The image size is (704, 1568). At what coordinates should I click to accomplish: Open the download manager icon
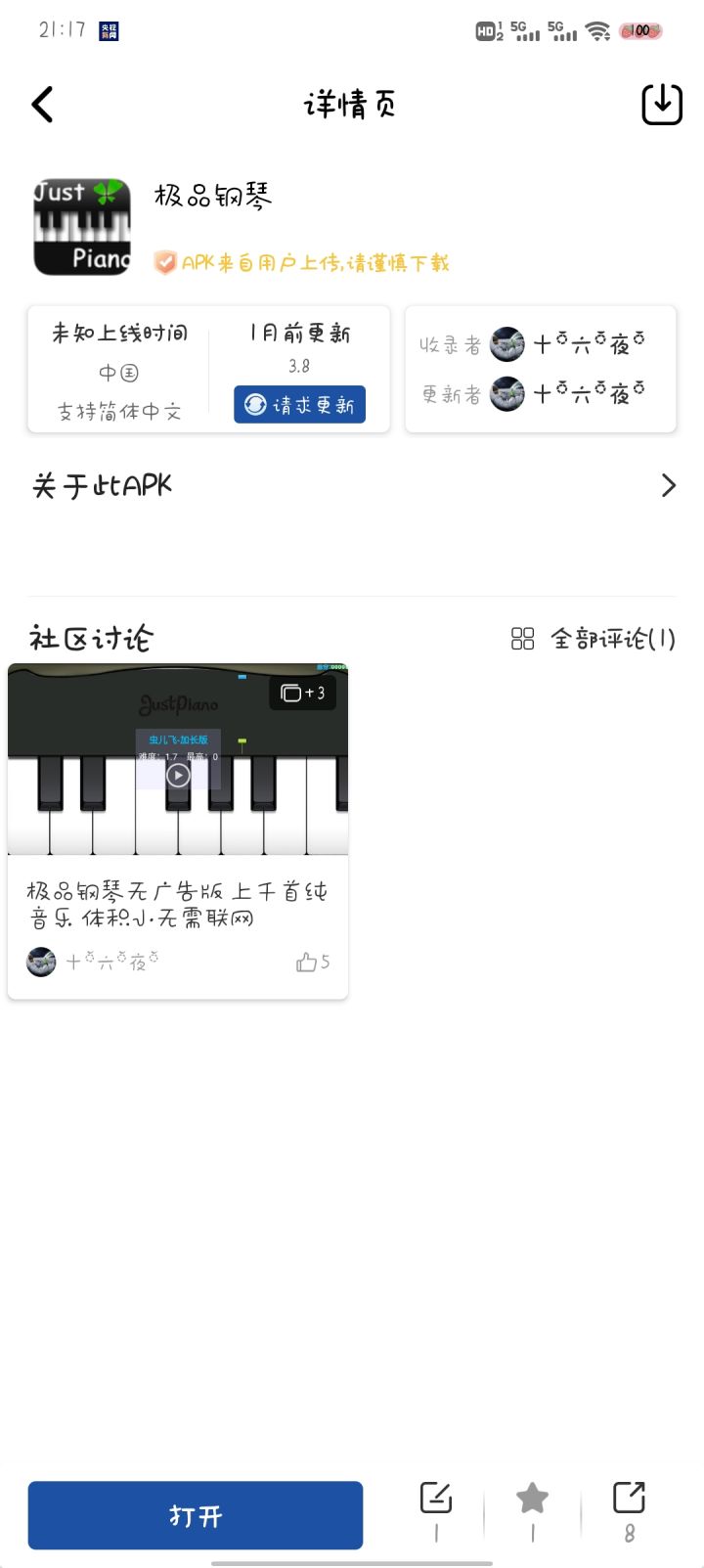pos(661,105)
